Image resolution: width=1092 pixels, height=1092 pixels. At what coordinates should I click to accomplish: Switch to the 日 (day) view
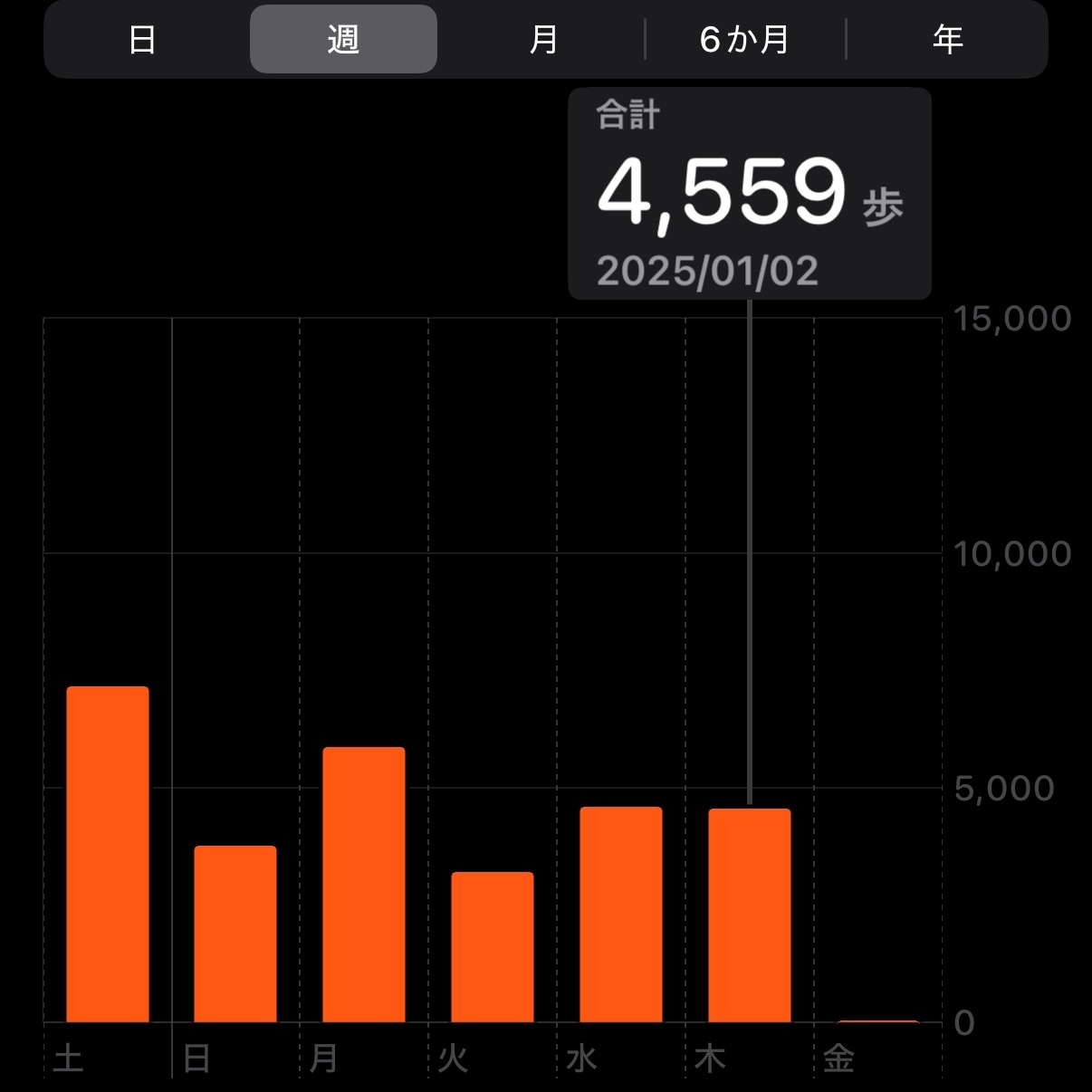142,39
